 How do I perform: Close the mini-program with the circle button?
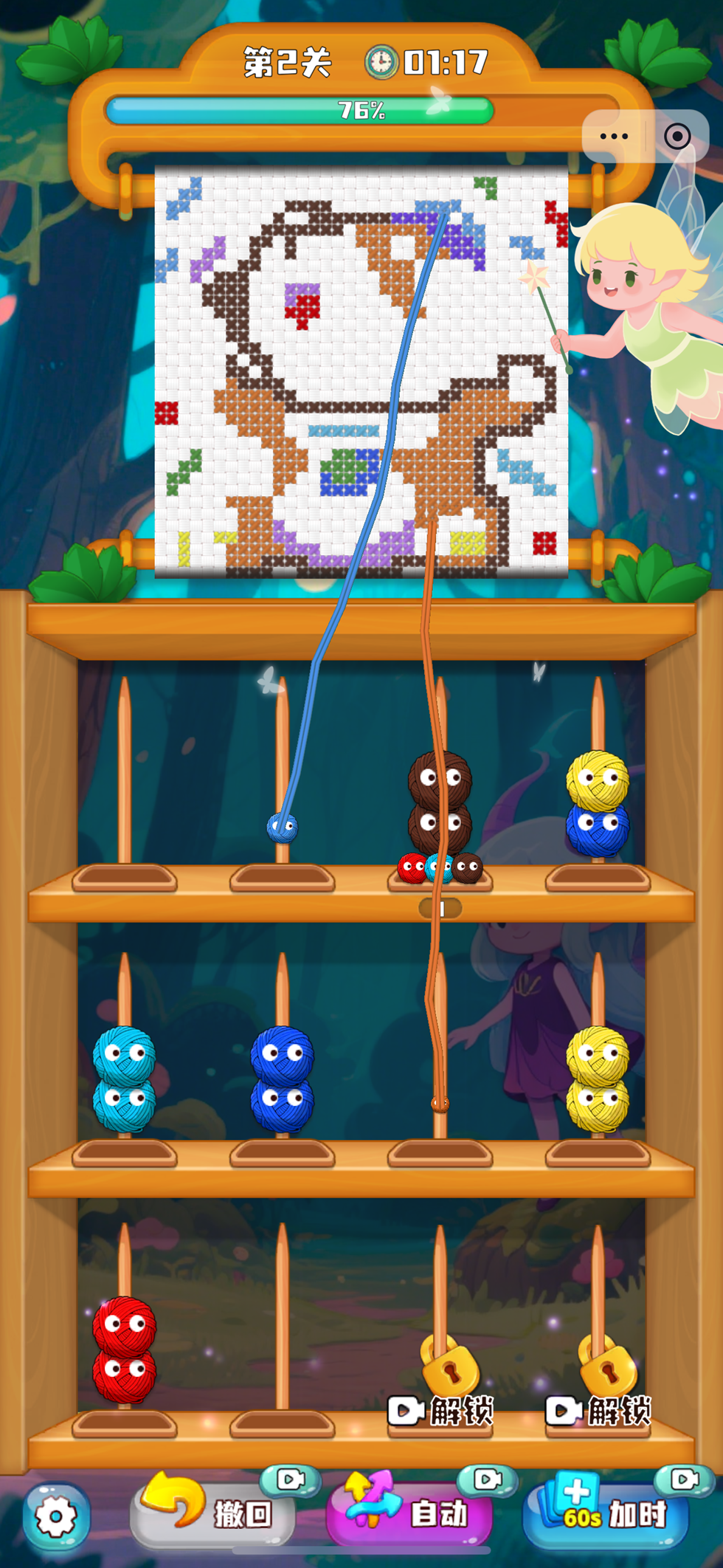click(x=677, y=137)
